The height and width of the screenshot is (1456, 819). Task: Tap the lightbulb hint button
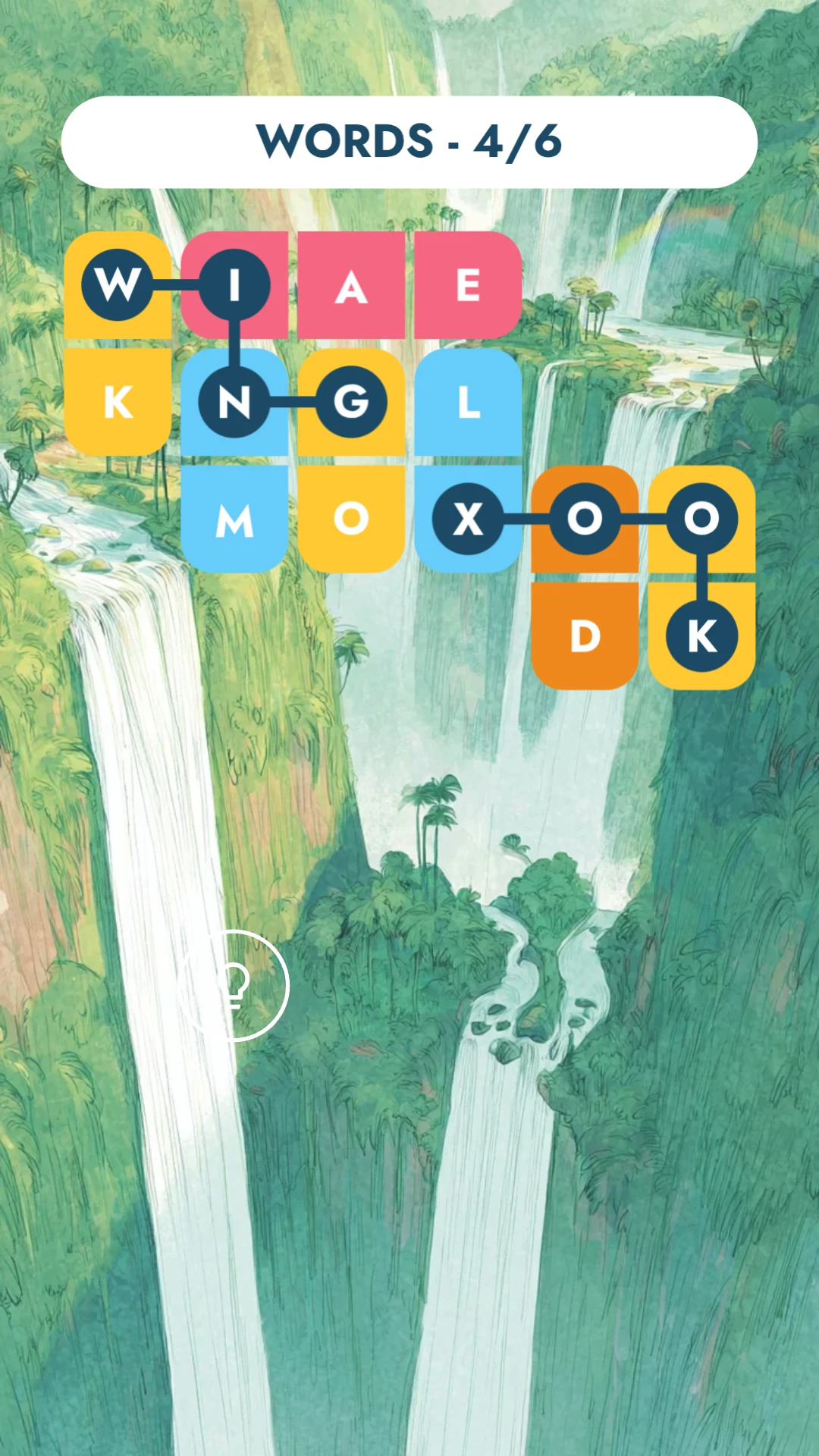(x=234, y=985)
